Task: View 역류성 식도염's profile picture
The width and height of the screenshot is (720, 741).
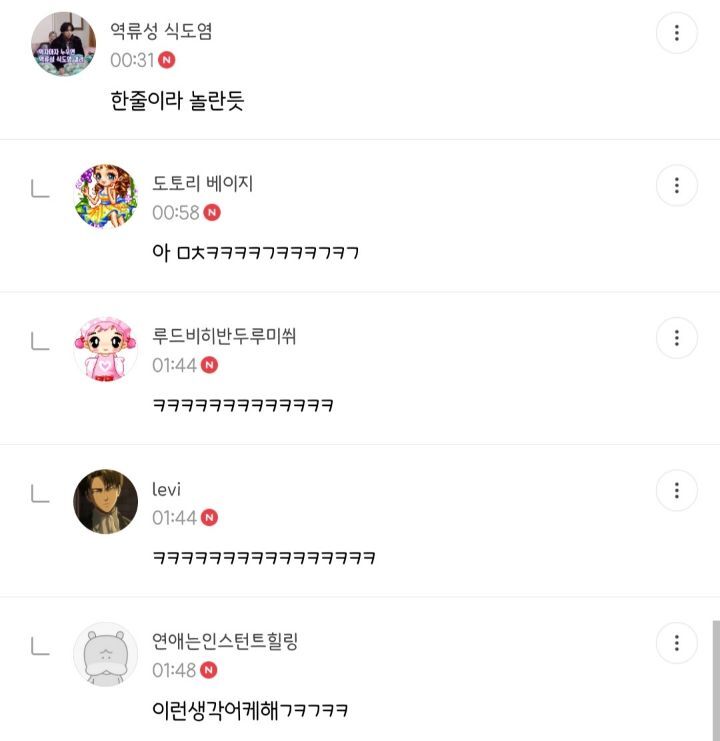Action: click(x=64, y=44)
